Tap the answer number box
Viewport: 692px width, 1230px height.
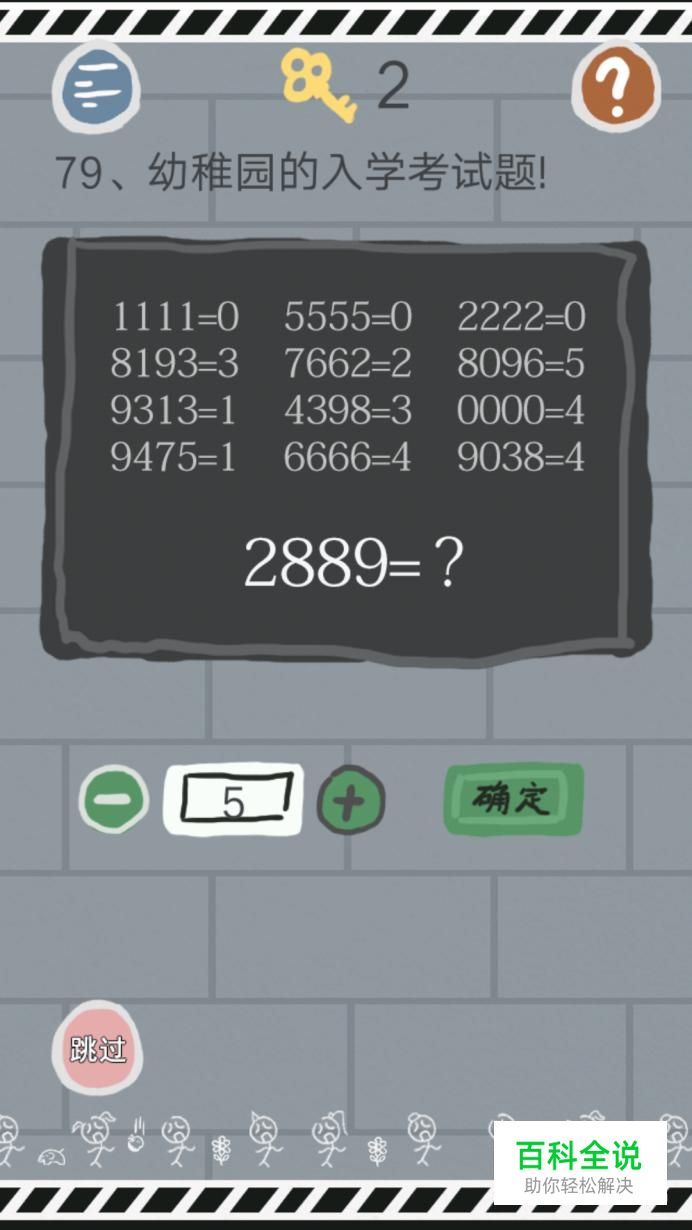[234, 800]
